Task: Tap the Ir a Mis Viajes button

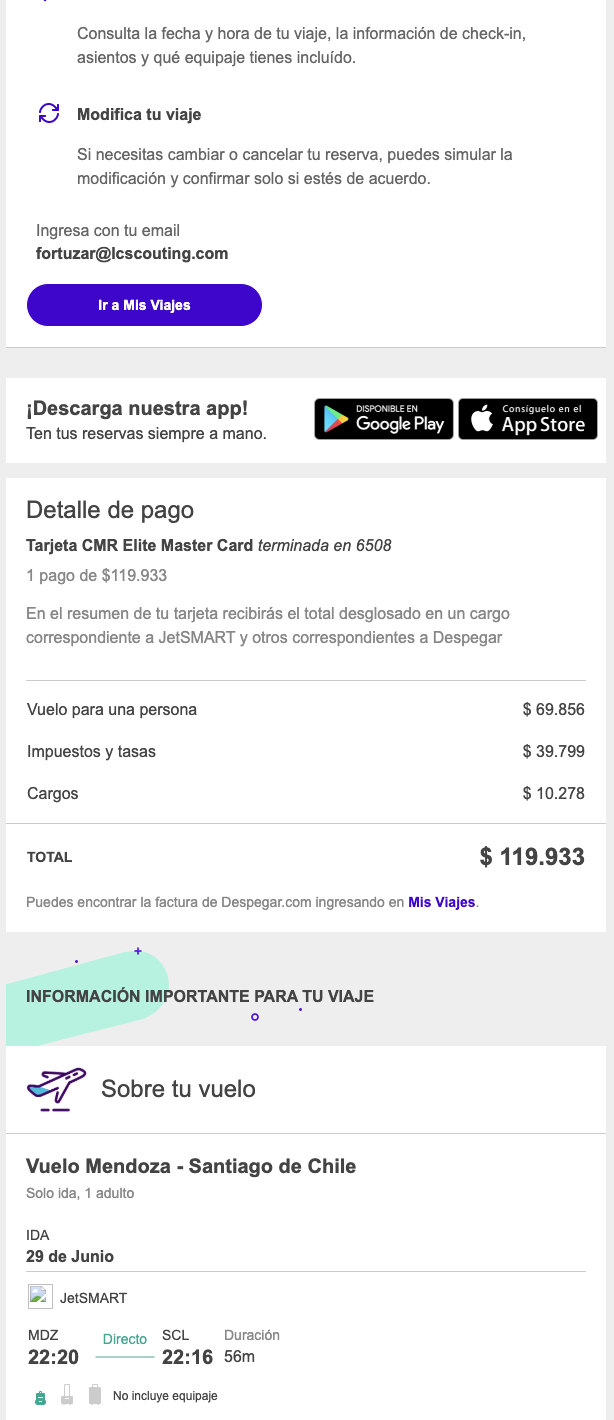Action: pos(144,305)
